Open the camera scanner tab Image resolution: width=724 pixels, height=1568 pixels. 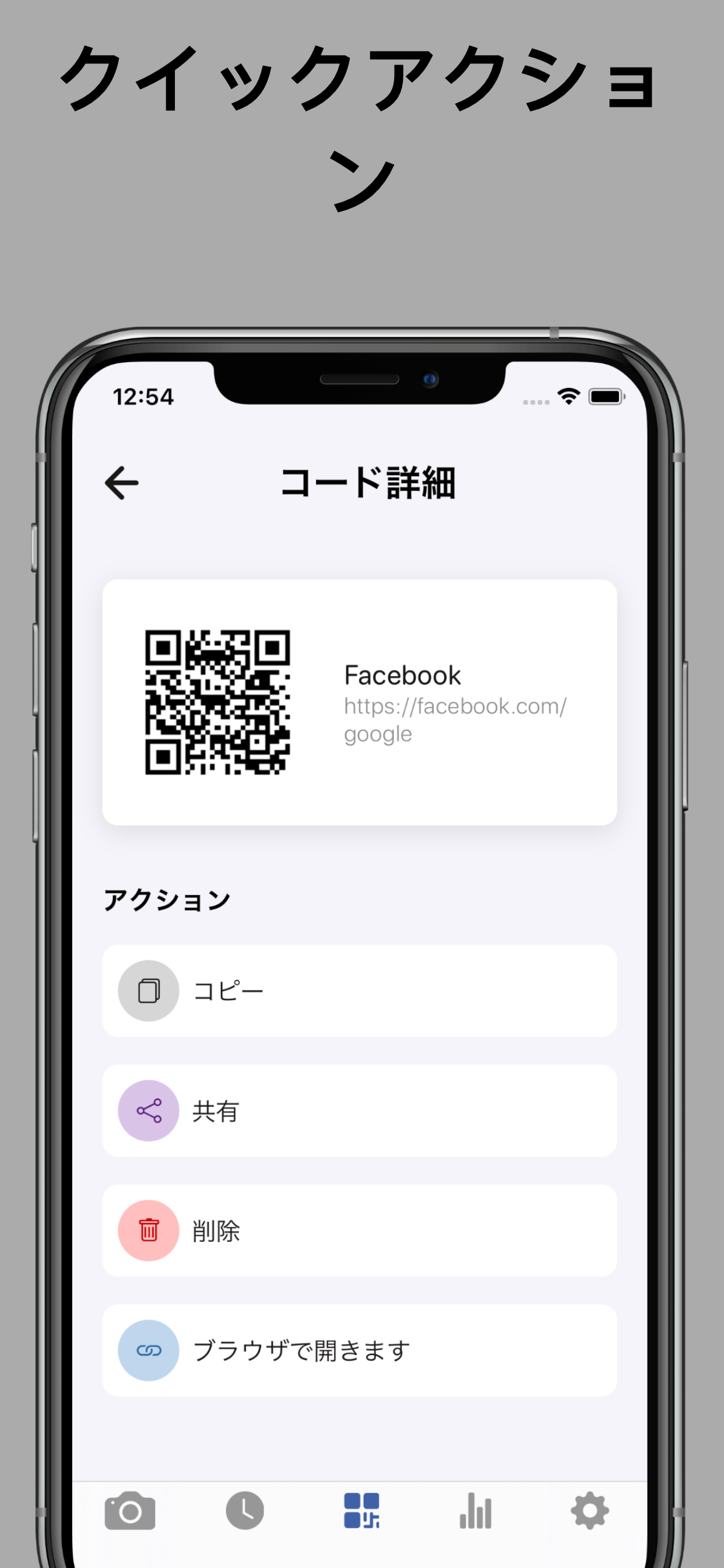(131, 1510)
